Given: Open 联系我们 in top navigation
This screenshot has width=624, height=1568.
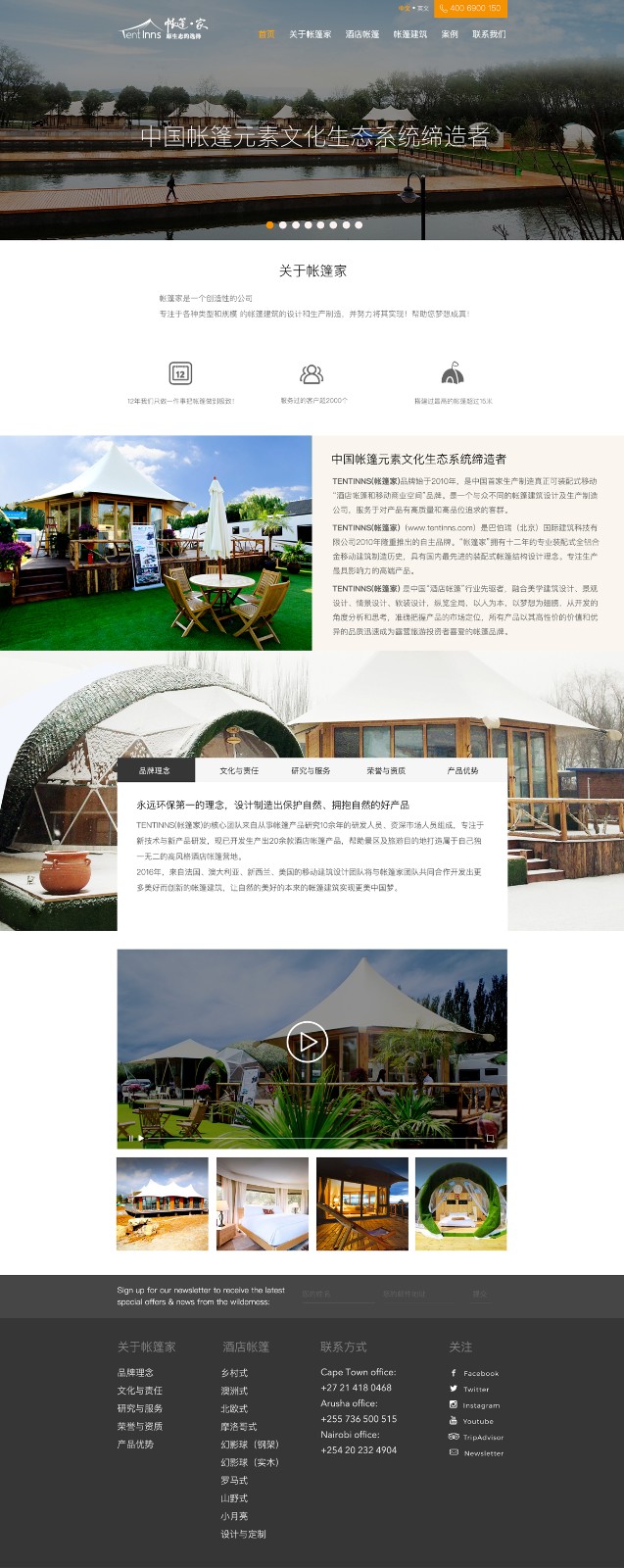Looking at the screenshot, I should (489, 34).
